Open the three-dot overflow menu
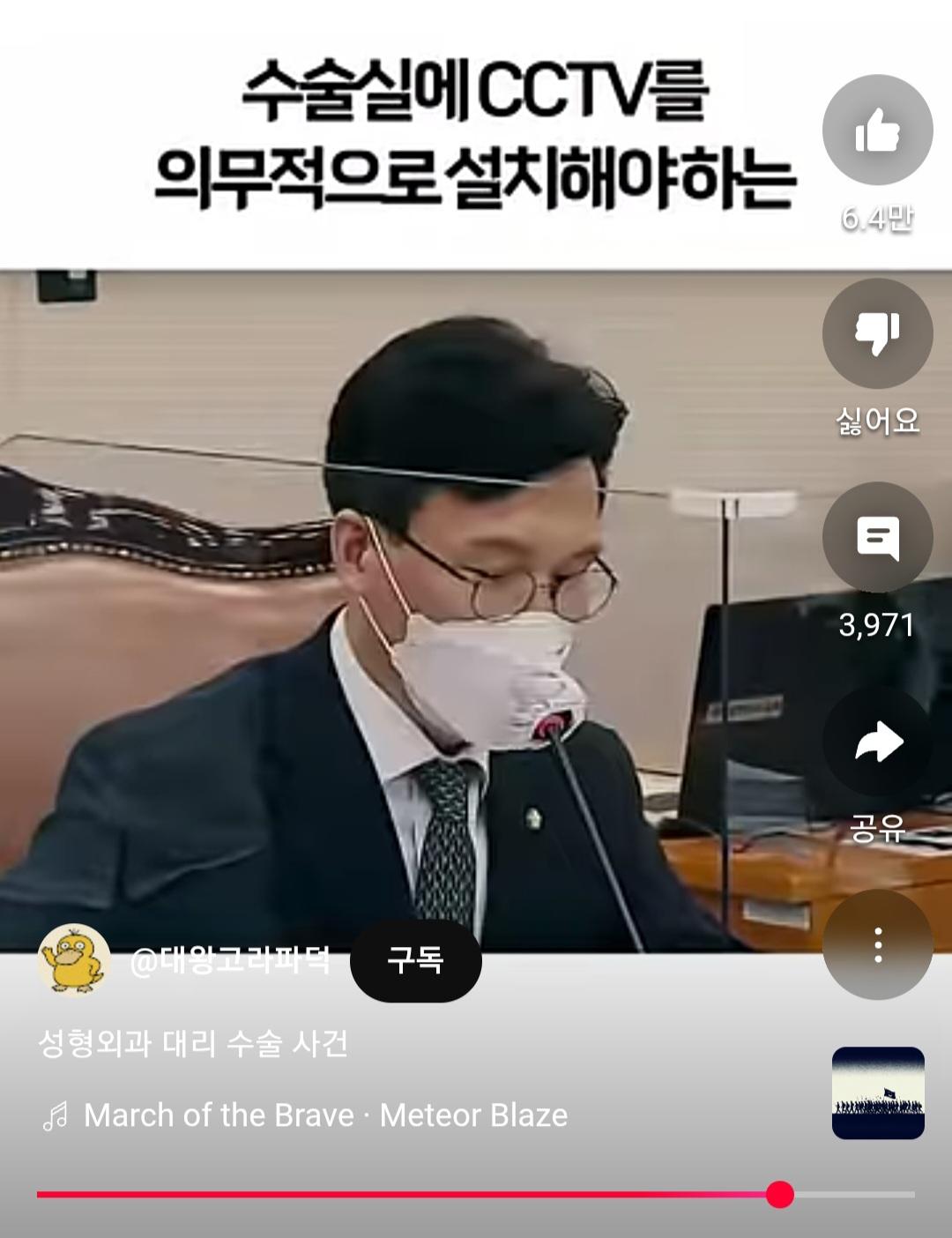 (x=877, y=944)
